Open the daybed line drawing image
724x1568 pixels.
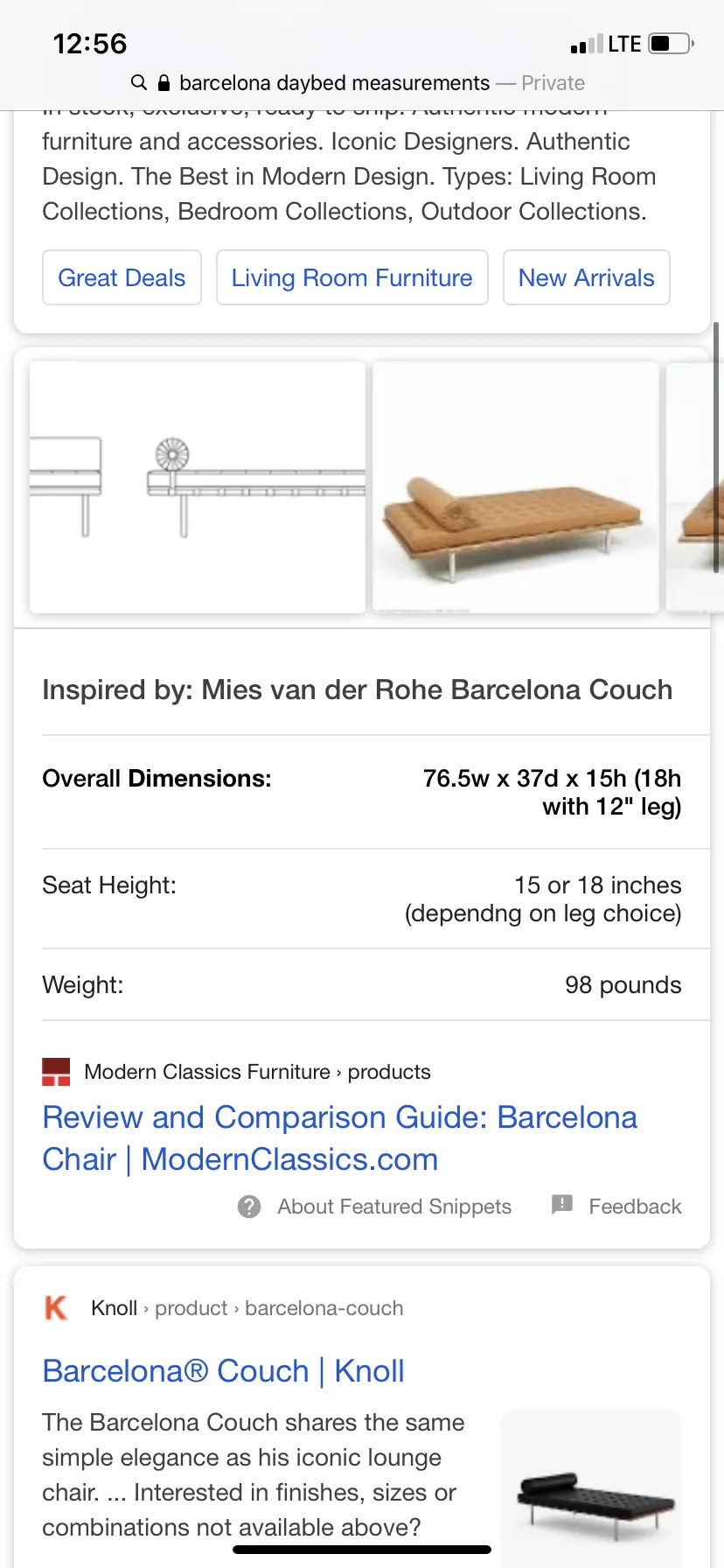[198, 487]
